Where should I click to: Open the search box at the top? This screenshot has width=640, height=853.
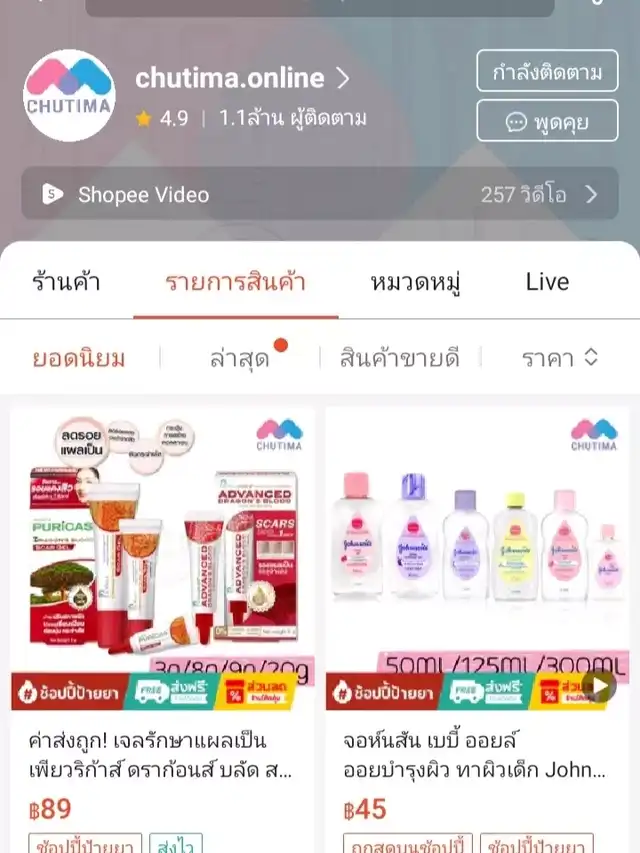pos(320,6)
